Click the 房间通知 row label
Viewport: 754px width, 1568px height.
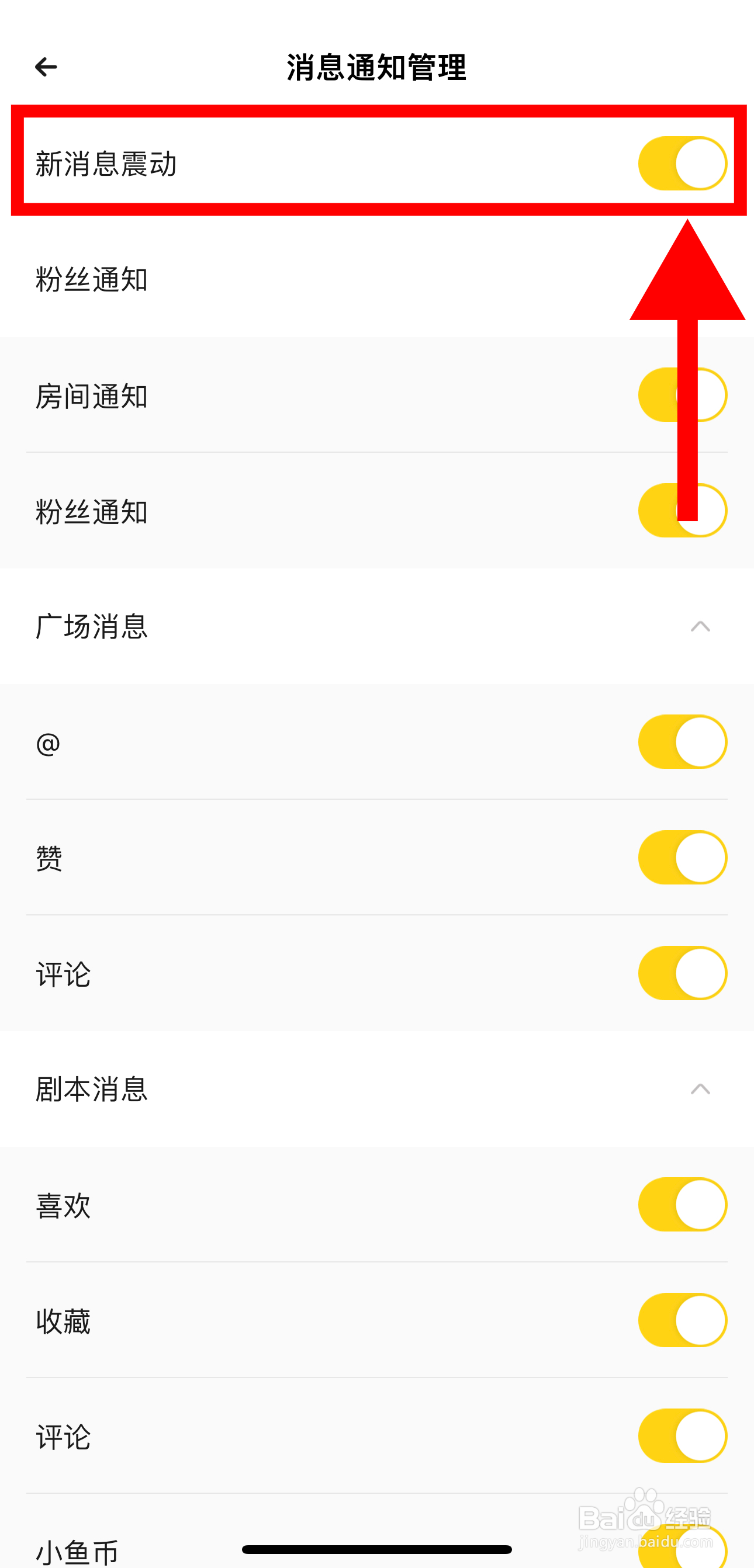pos(90,394)
